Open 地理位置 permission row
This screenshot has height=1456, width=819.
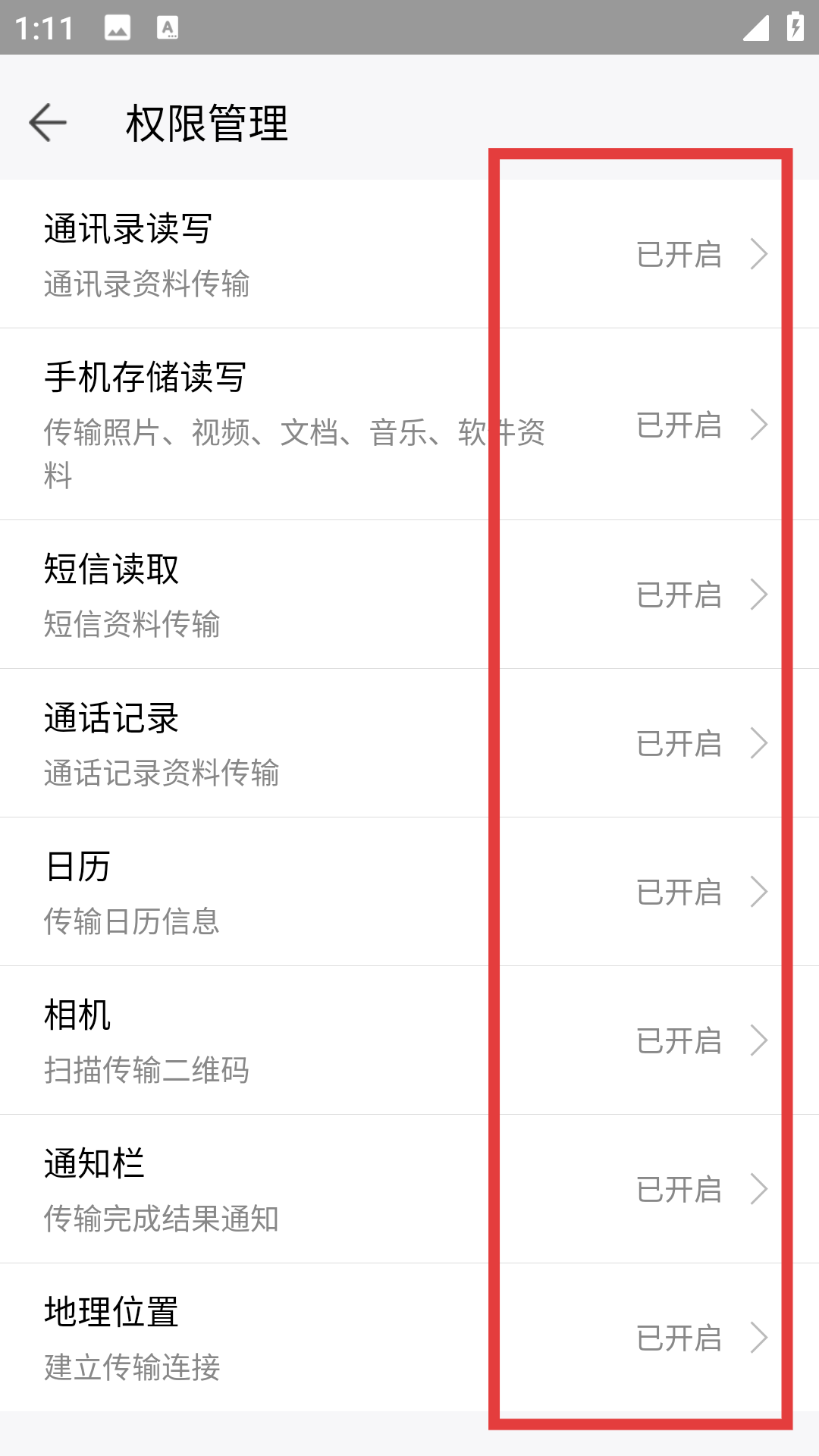(x=409, y=1338)
